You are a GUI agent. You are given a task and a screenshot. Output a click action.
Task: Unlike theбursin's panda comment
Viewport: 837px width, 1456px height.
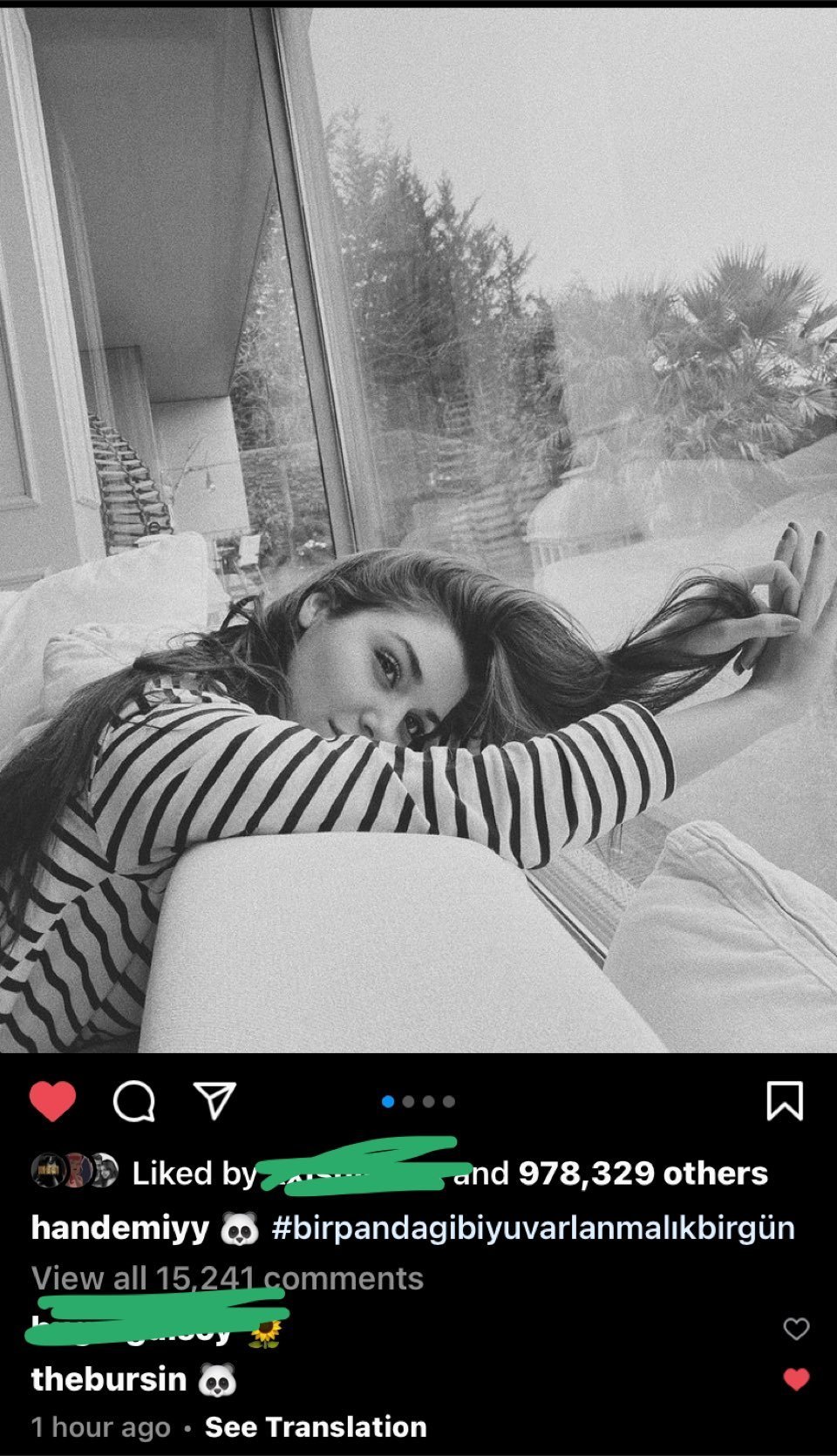click(x=796, y=1379)
